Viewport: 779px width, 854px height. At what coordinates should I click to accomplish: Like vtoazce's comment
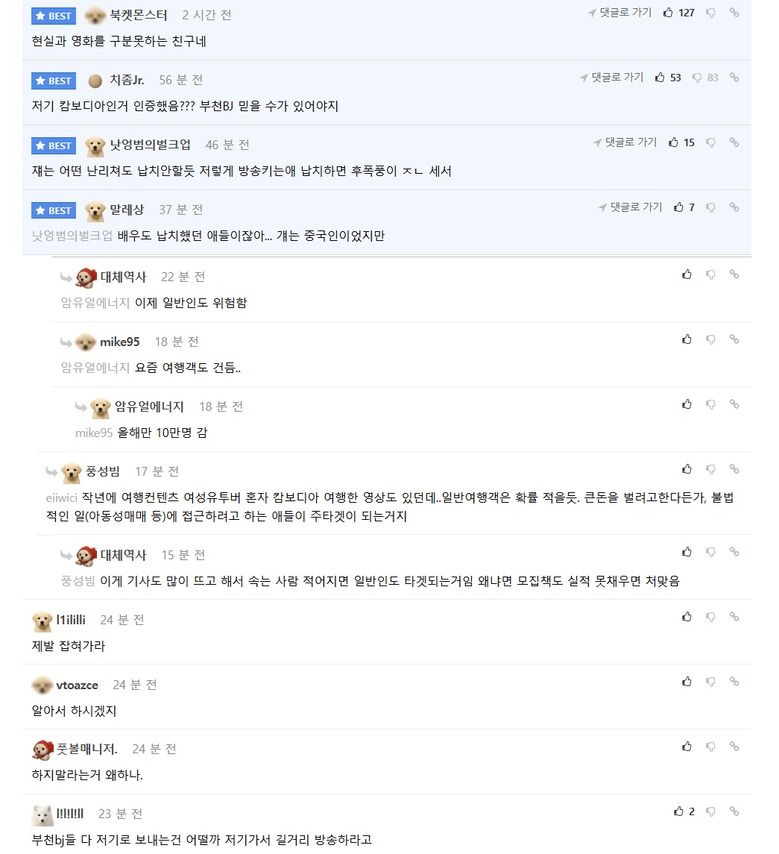[687, 682]
